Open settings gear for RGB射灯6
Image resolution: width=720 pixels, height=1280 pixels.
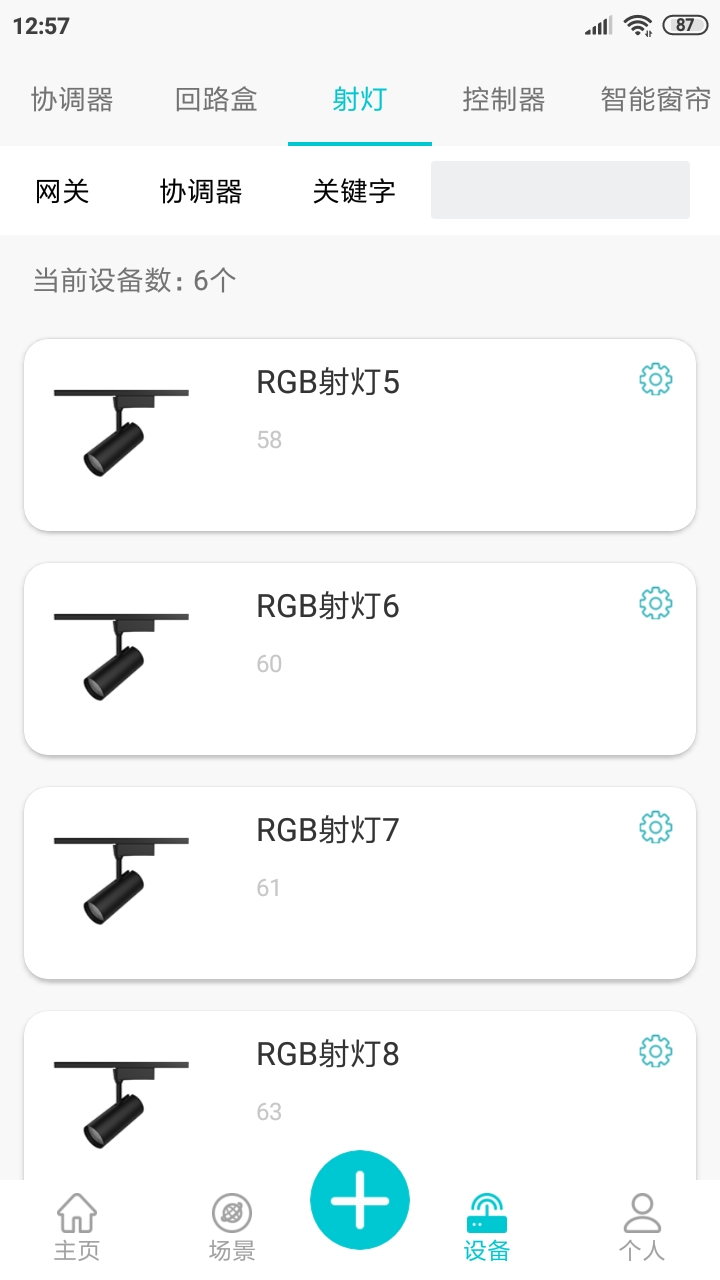click(x=655, y=604)
